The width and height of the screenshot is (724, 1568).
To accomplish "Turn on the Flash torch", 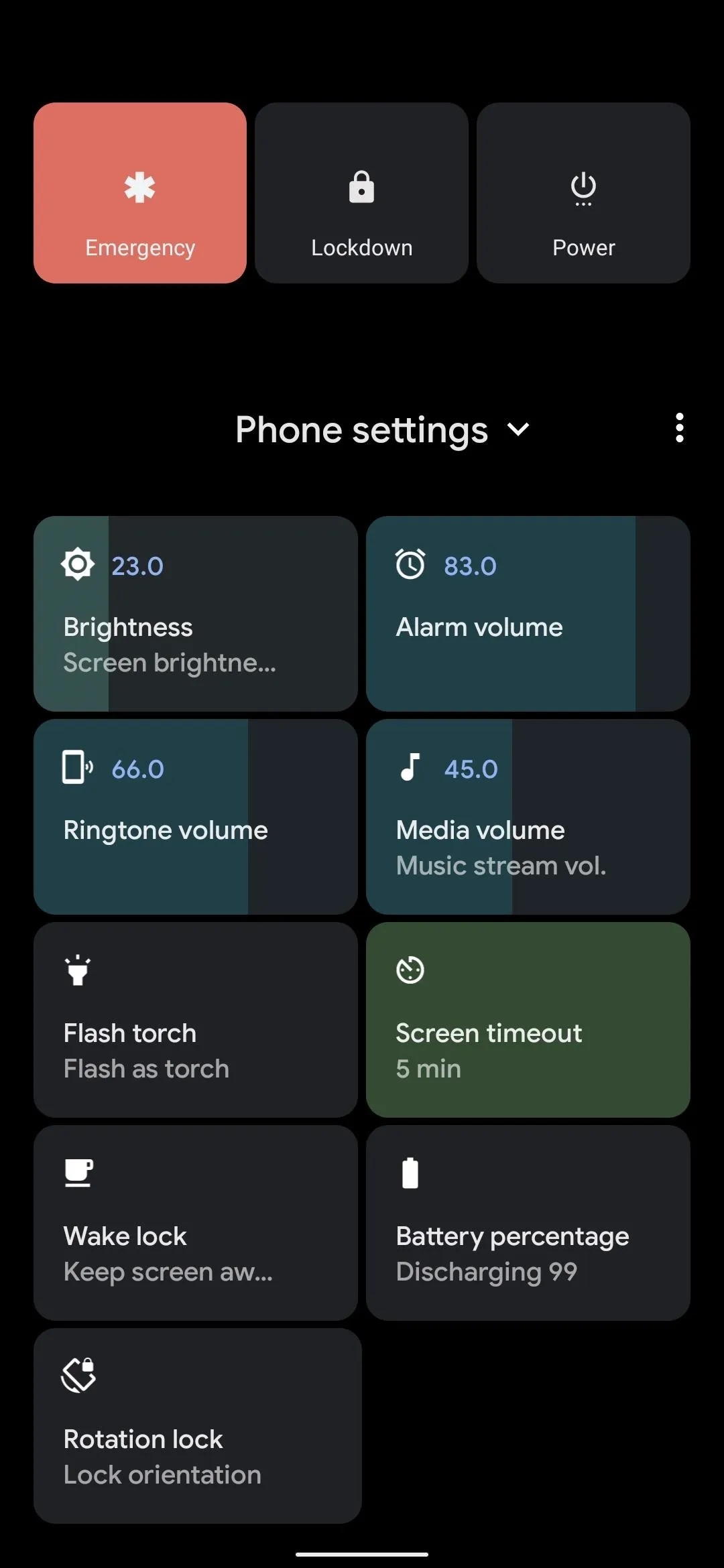I will (x=195, y=1019).
